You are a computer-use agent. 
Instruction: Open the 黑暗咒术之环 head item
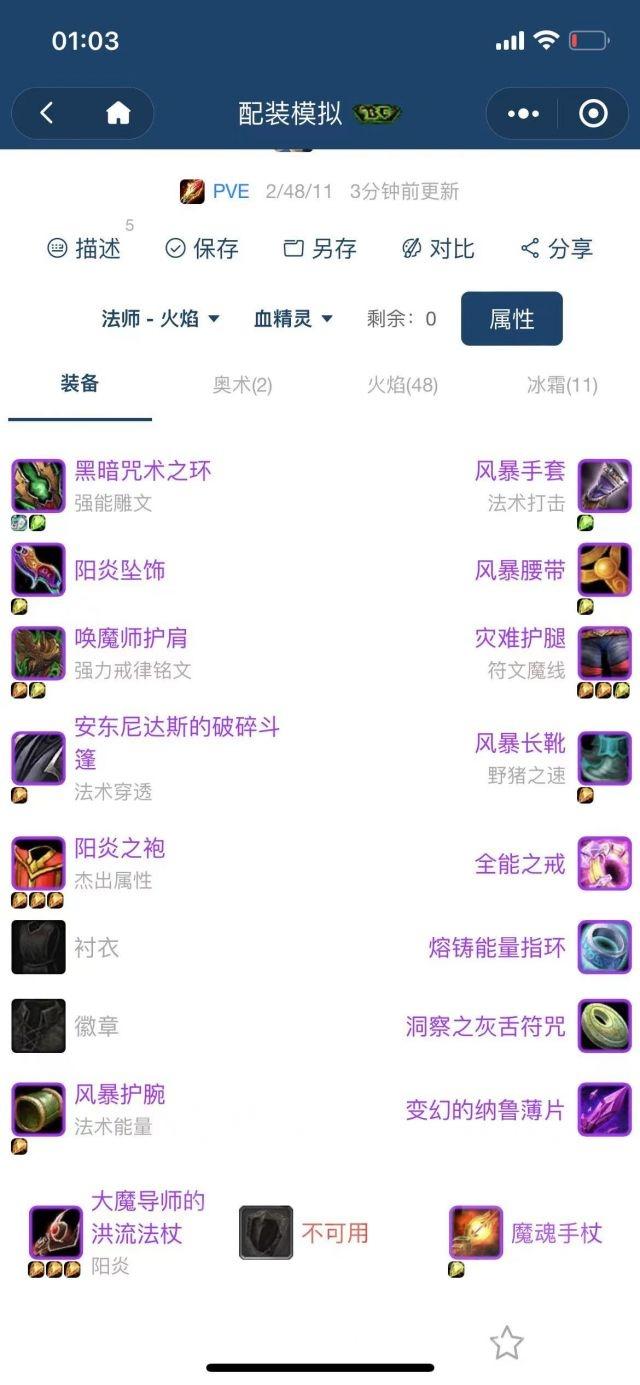(x=143, y=471)
